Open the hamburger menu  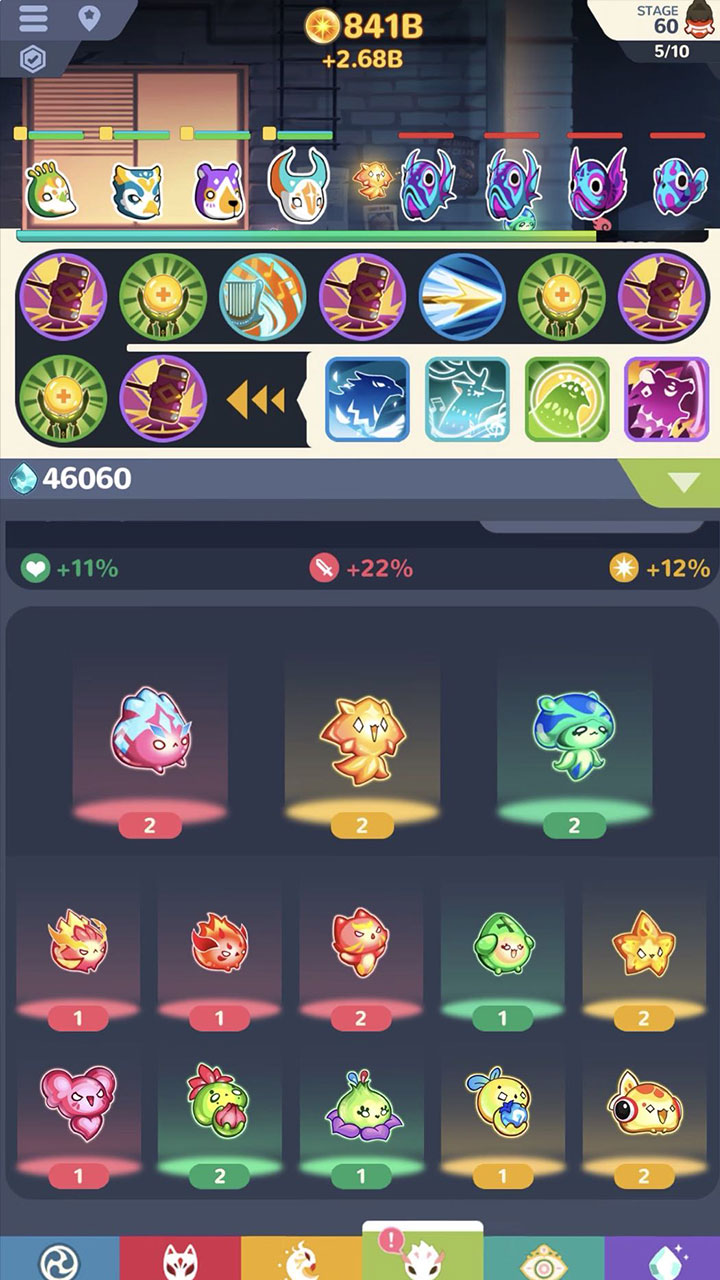pyautogui.click(x=33, y=18)
